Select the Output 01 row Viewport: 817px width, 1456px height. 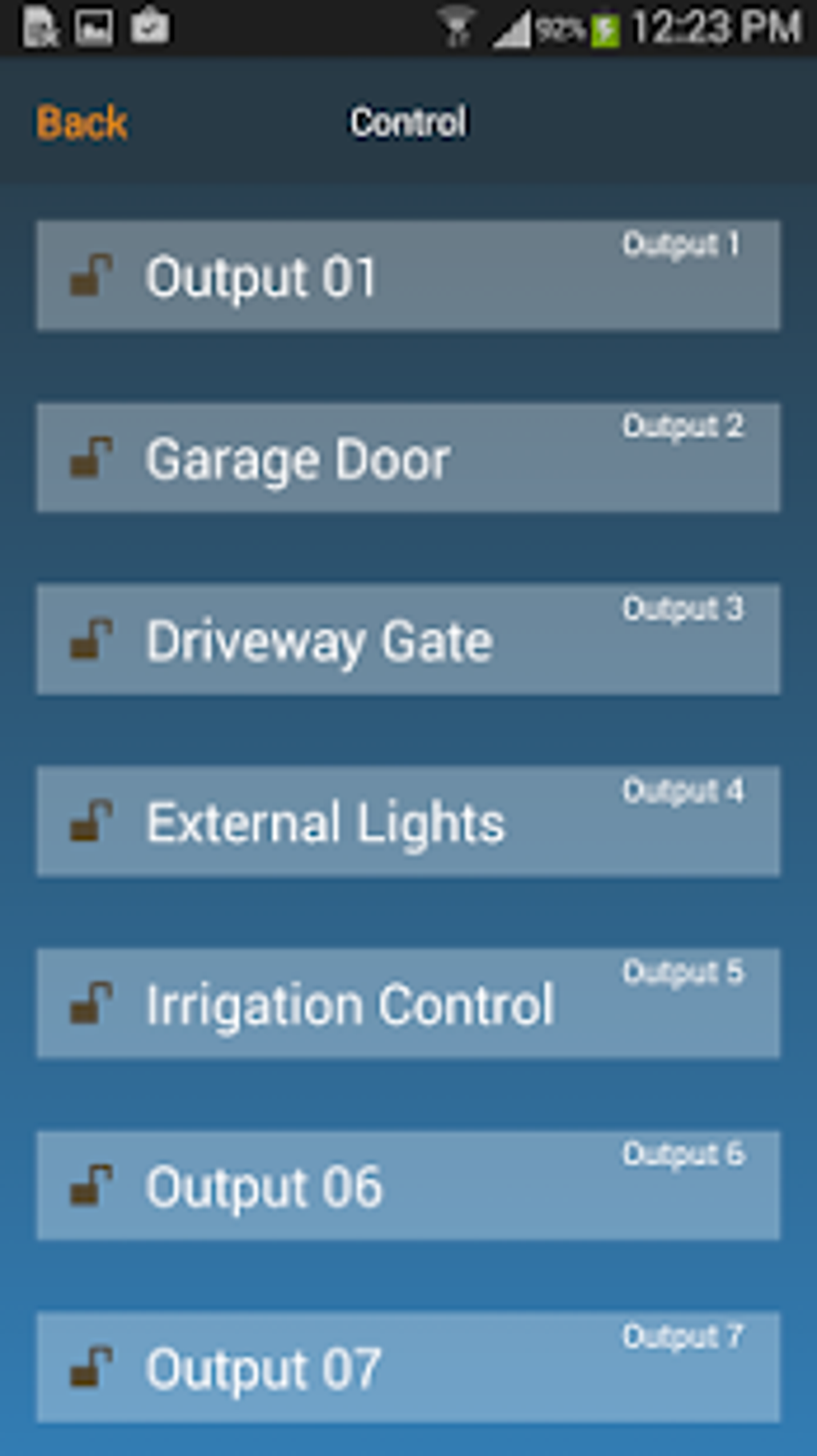click(x=408, y=276)
